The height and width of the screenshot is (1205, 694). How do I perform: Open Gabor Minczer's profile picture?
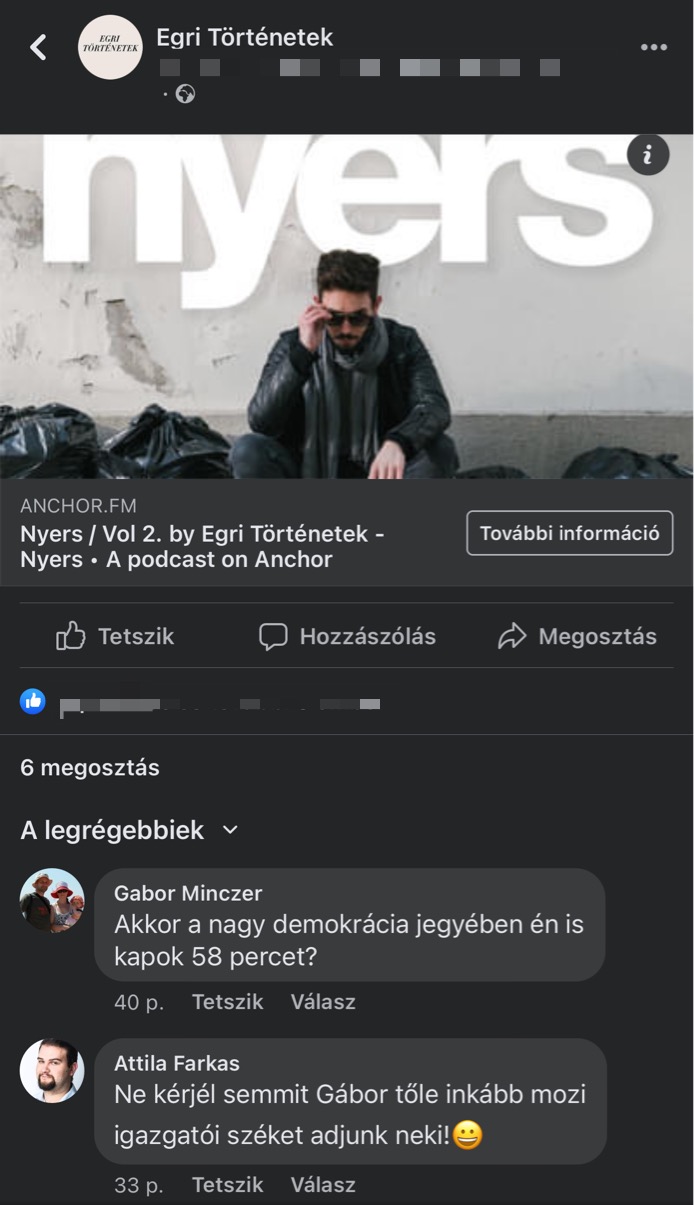pyautogui.click(x=52, y=900)
